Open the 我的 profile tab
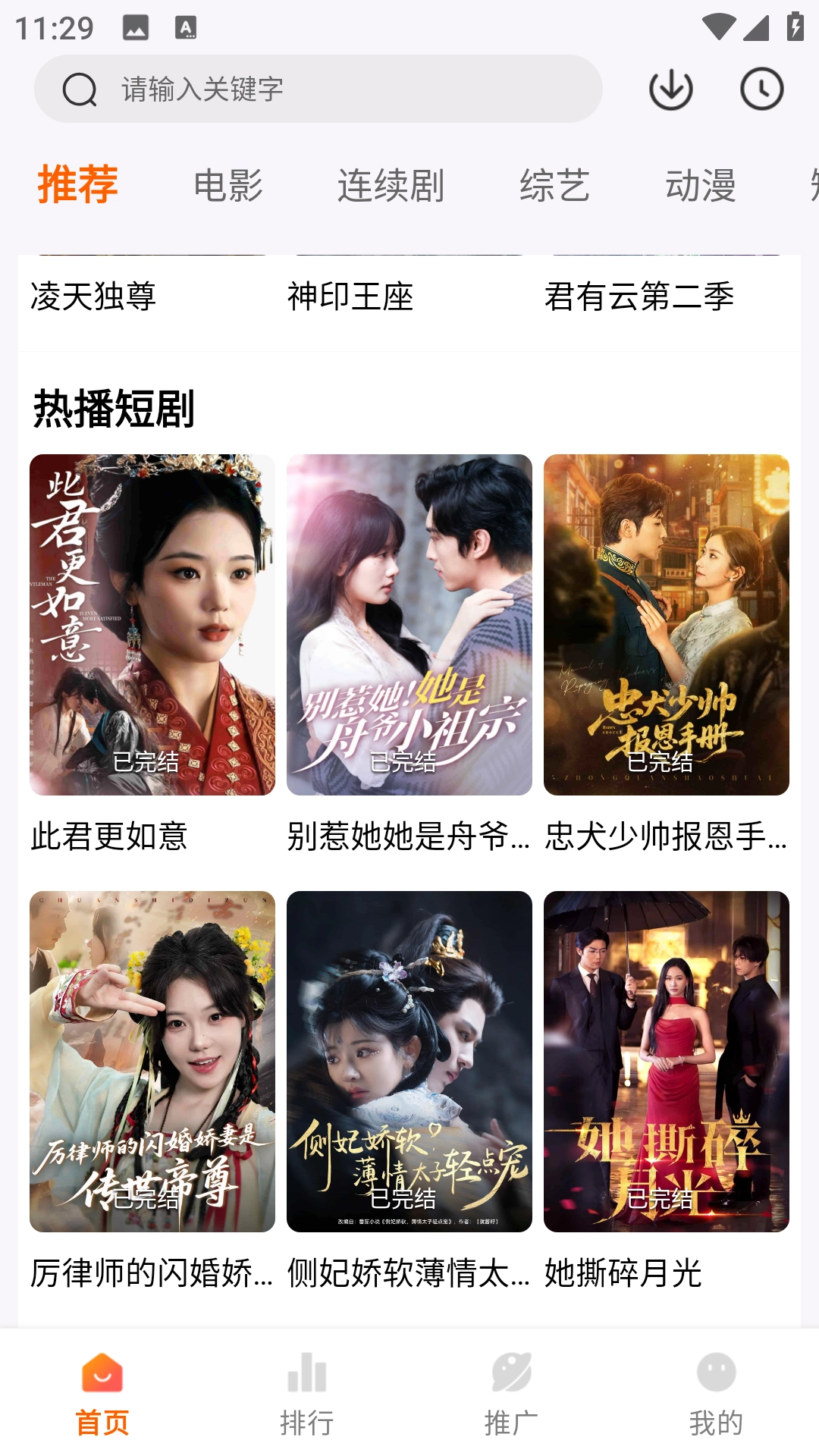This screenshot has height=1456, width=819. (x=717, y=1394)
